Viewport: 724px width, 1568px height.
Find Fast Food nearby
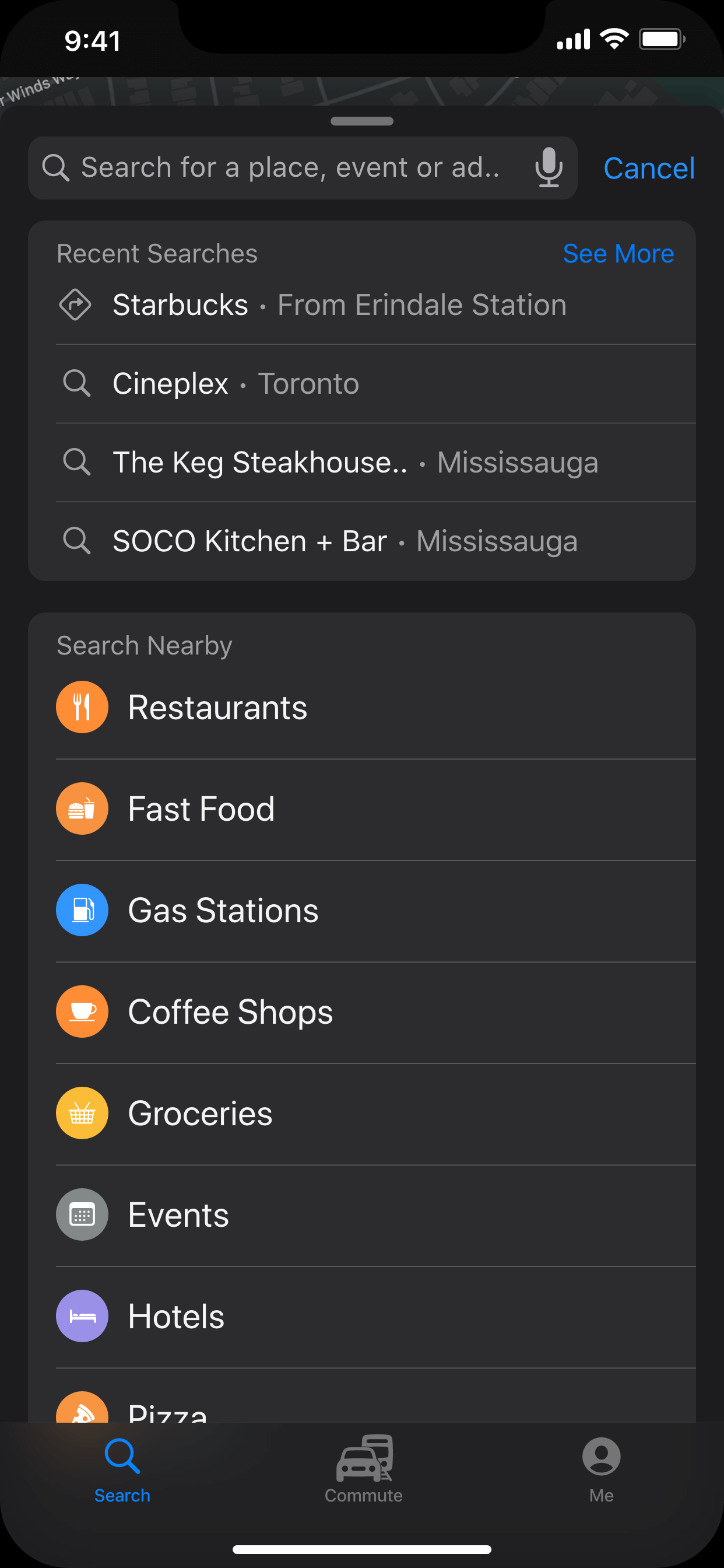(x=201, y=810)
